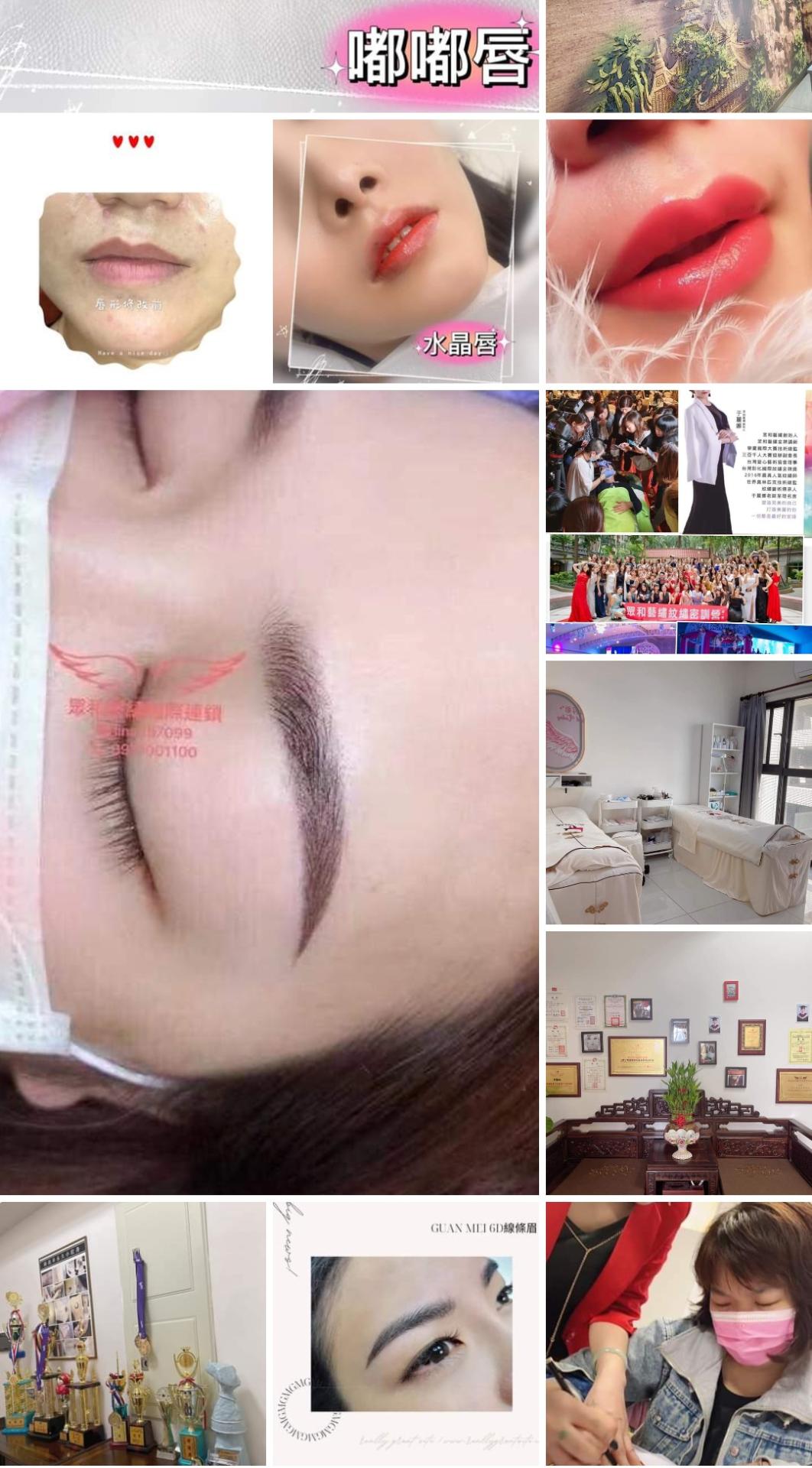Viewport: 812px width, 1468px height.
Task: Open the large eyebrow and eyelash photo
Action: (x=269, y=792)
